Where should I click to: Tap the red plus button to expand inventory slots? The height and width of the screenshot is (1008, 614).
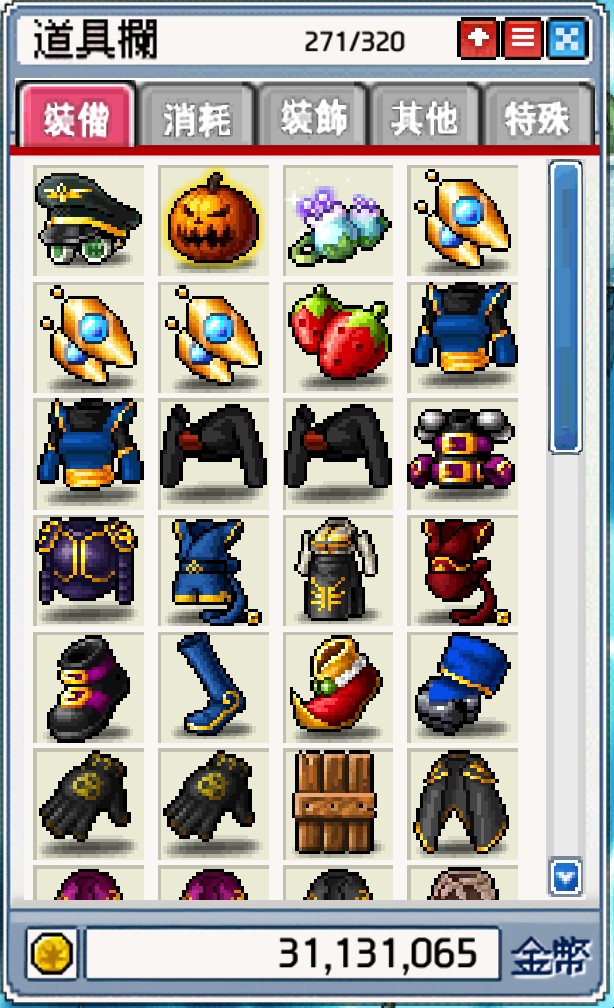[477, 40]
